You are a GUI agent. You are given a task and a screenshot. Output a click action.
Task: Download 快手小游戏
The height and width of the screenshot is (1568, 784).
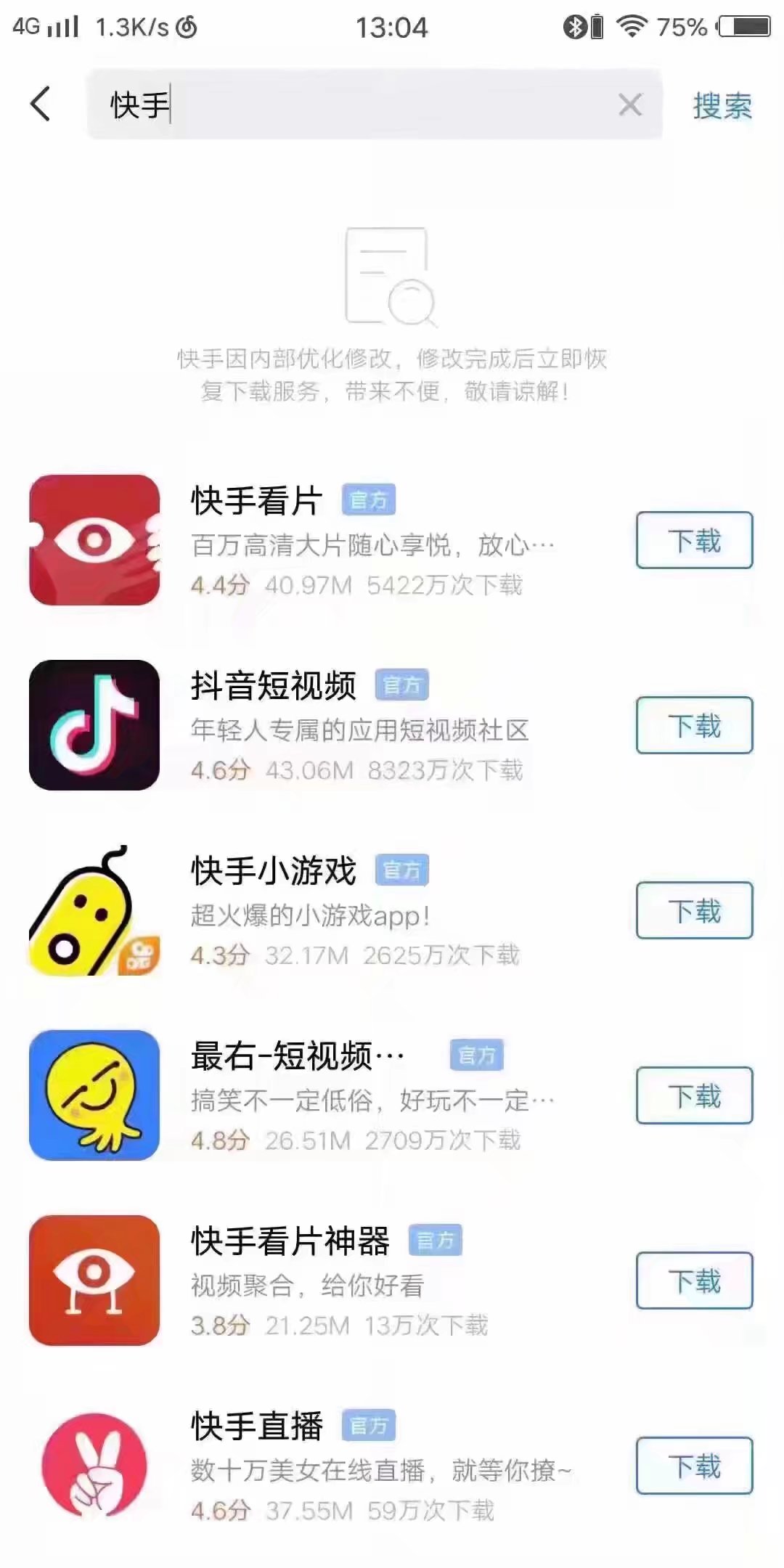tap(694, 910)
